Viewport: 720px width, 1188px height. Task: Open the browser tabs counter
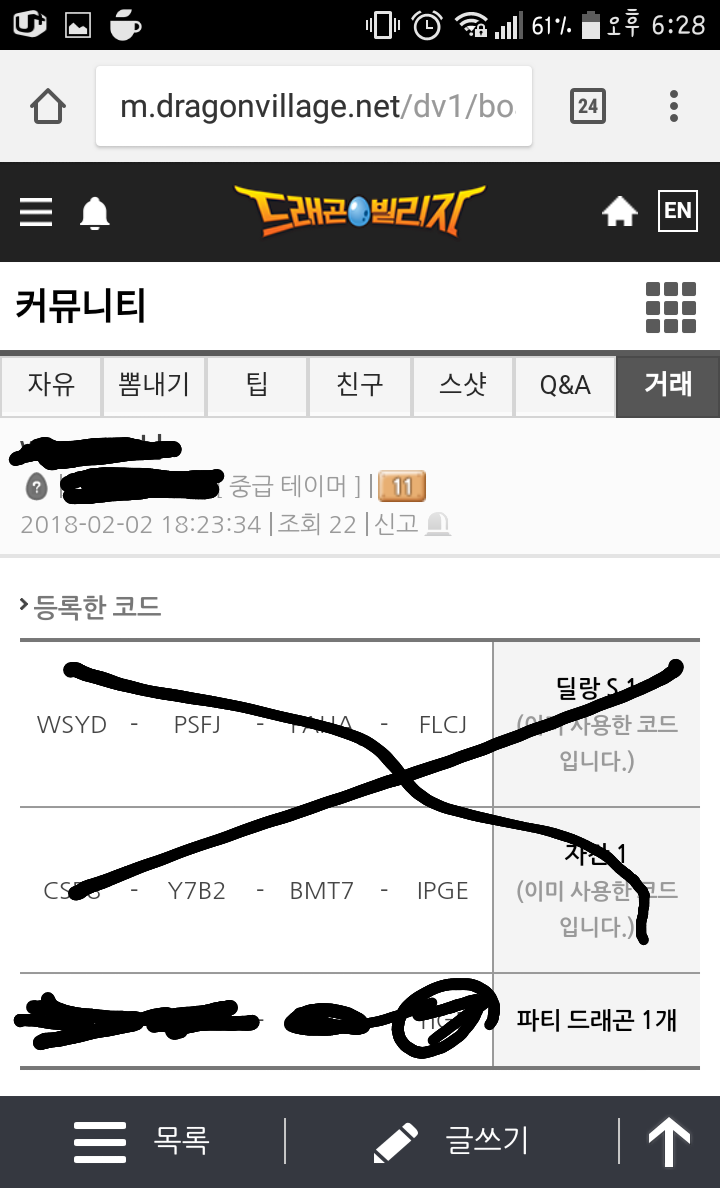point(588,106)
